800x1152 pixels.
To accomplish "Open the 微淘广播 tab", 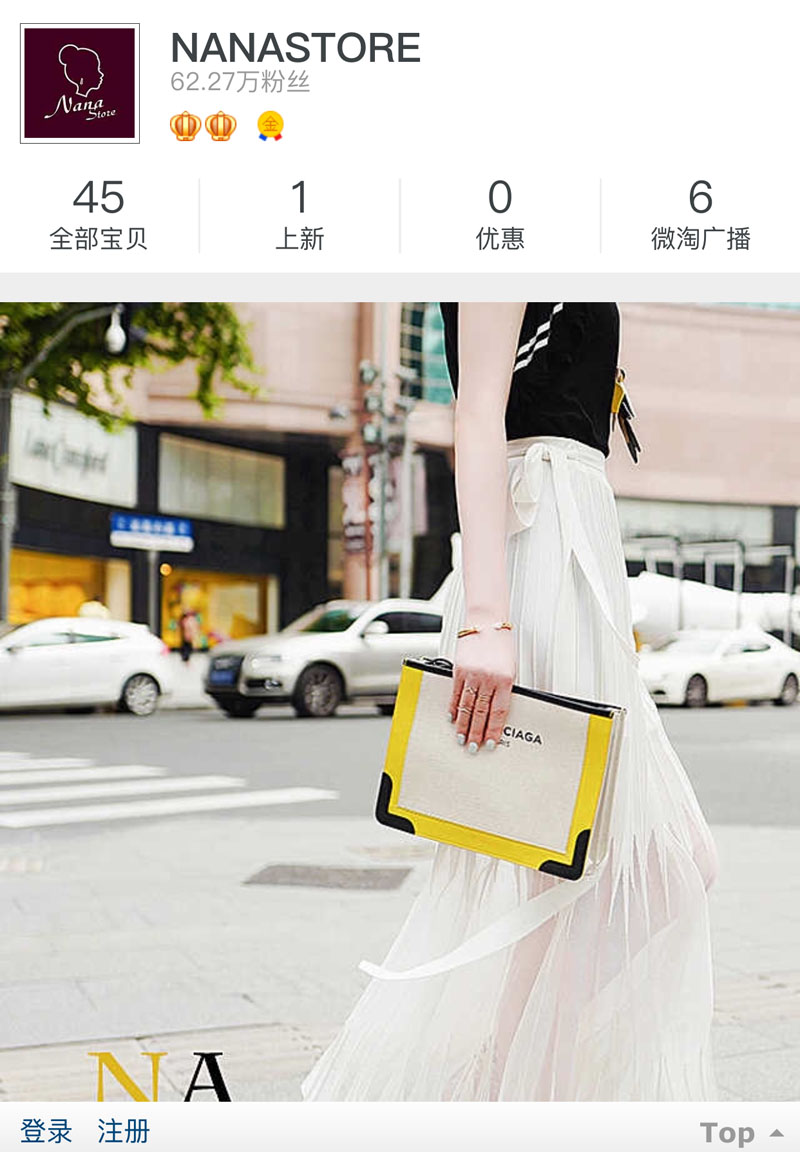I will (x=700, y=215).
